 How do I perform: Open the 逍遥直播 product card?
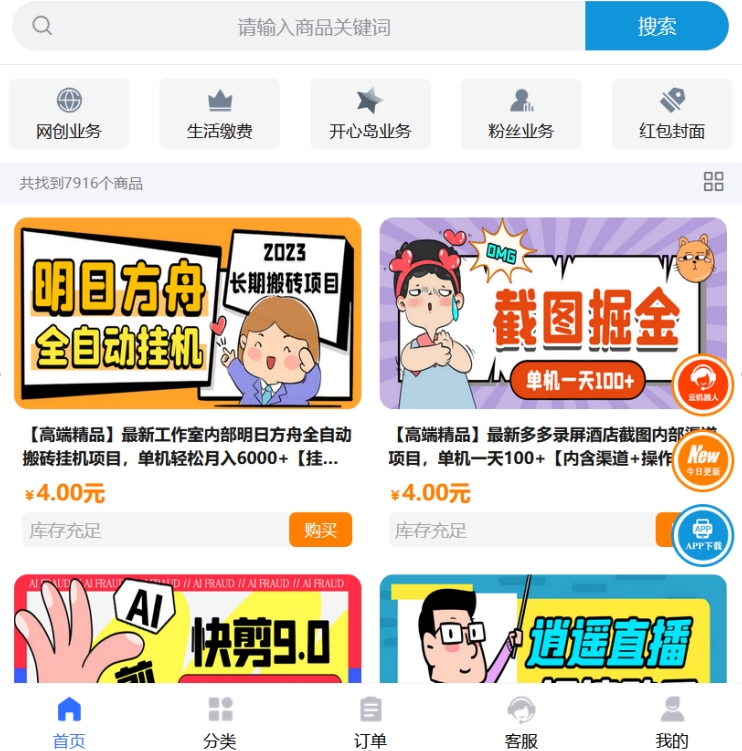[553, 630]
